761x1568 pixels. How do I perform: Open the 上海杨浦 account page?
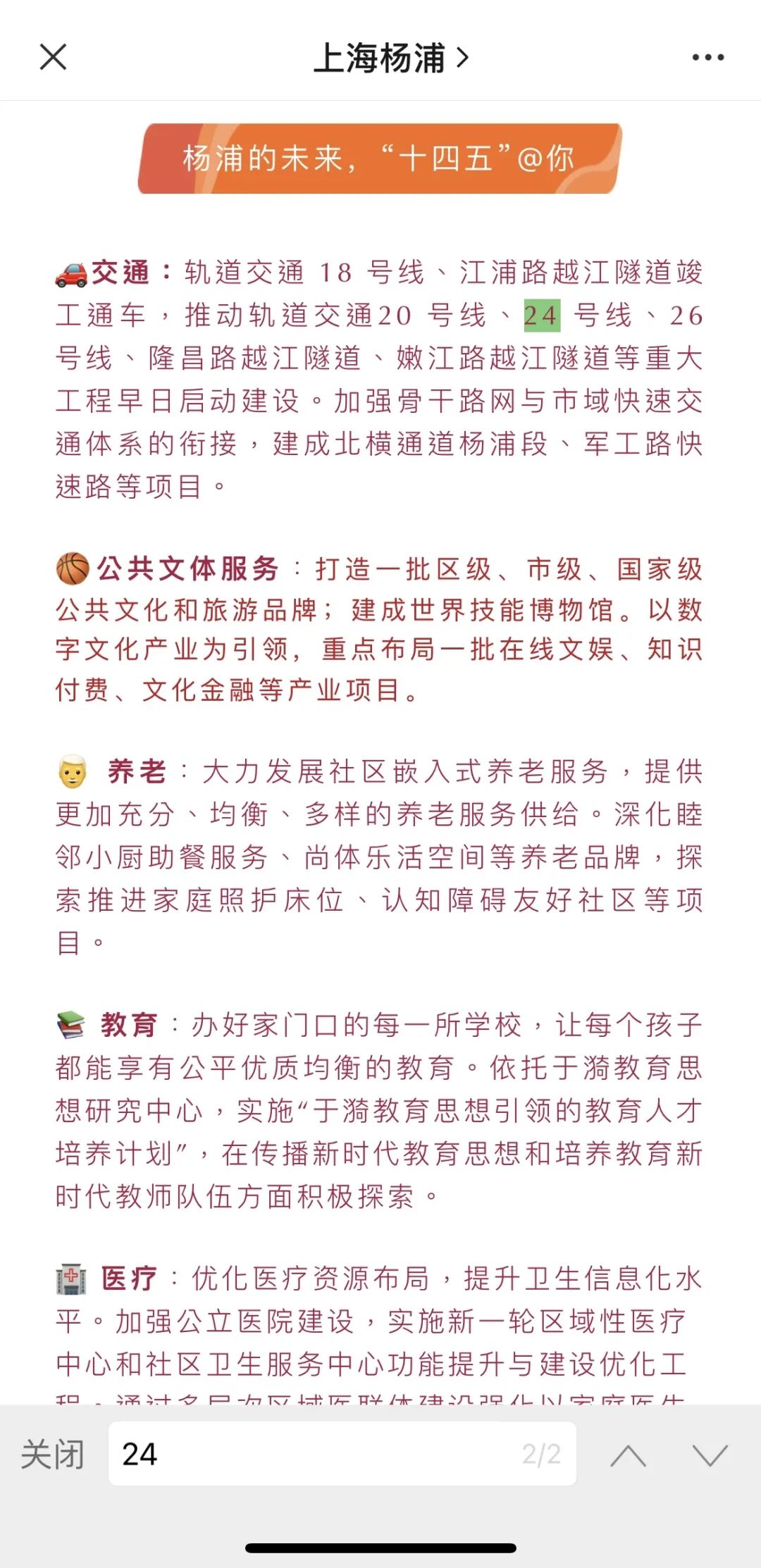pyautogui.click(x=390, y=58)
